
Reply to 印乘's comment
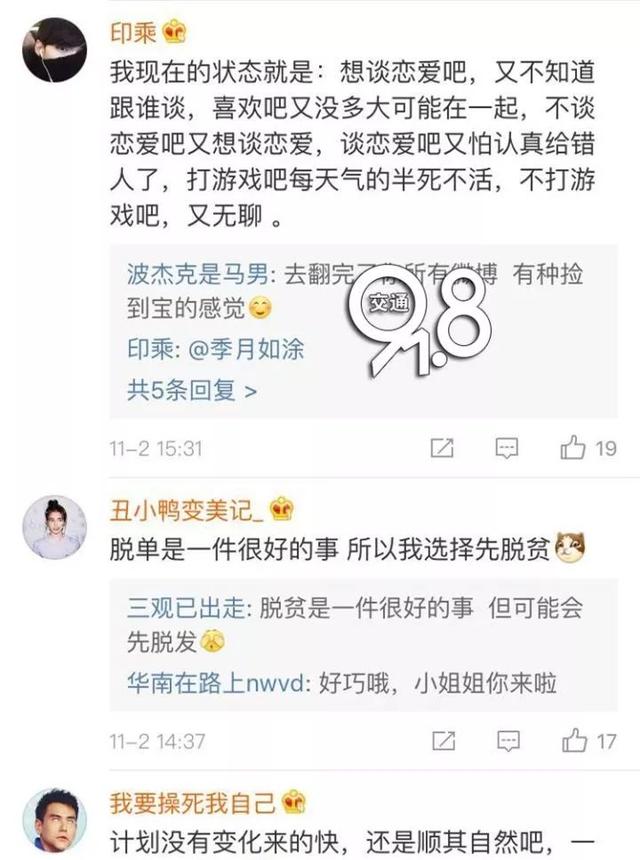pos(507,449)
